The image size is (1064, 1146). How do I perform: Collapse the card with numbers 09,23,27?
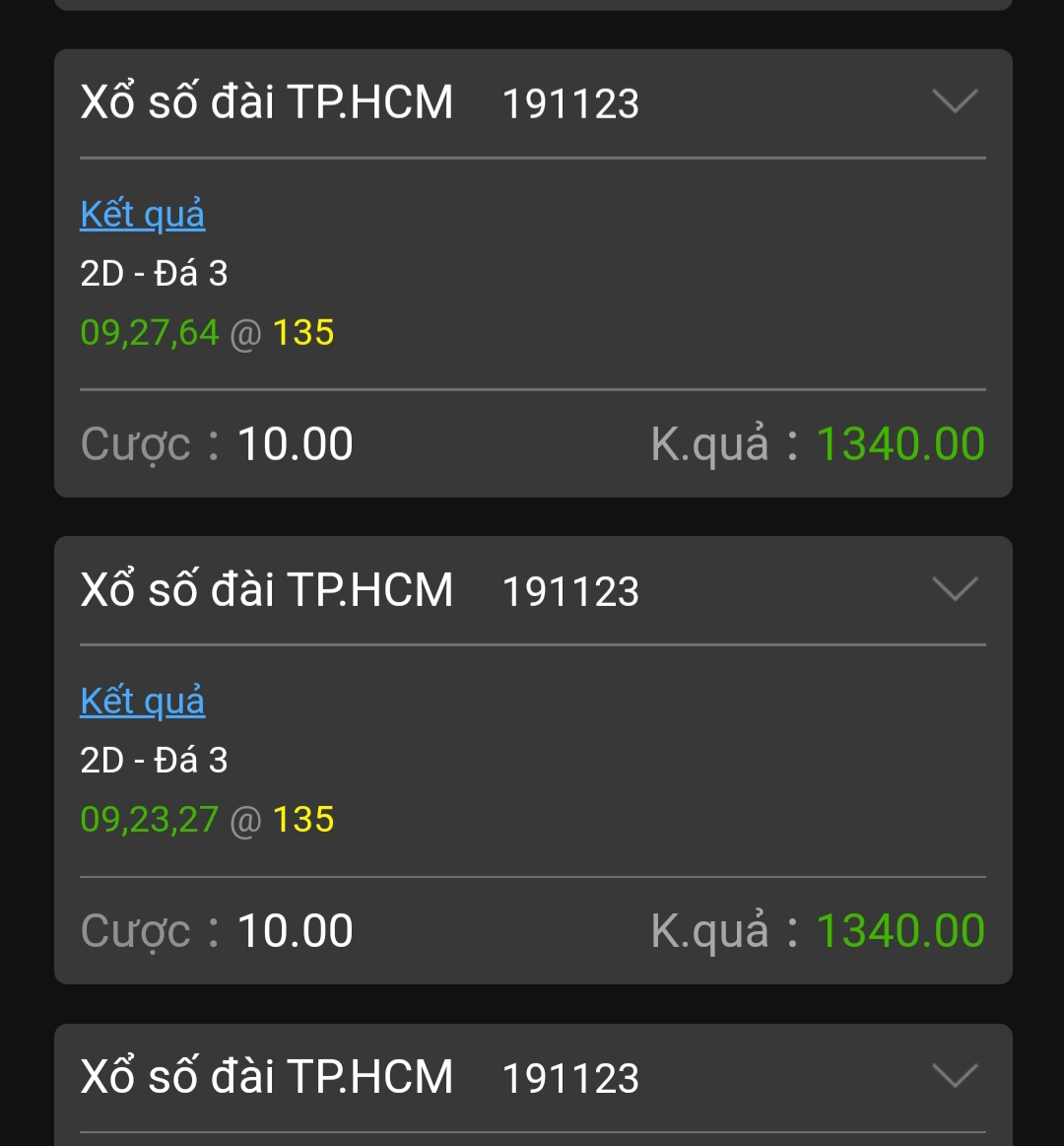click(x=954, y=589)
